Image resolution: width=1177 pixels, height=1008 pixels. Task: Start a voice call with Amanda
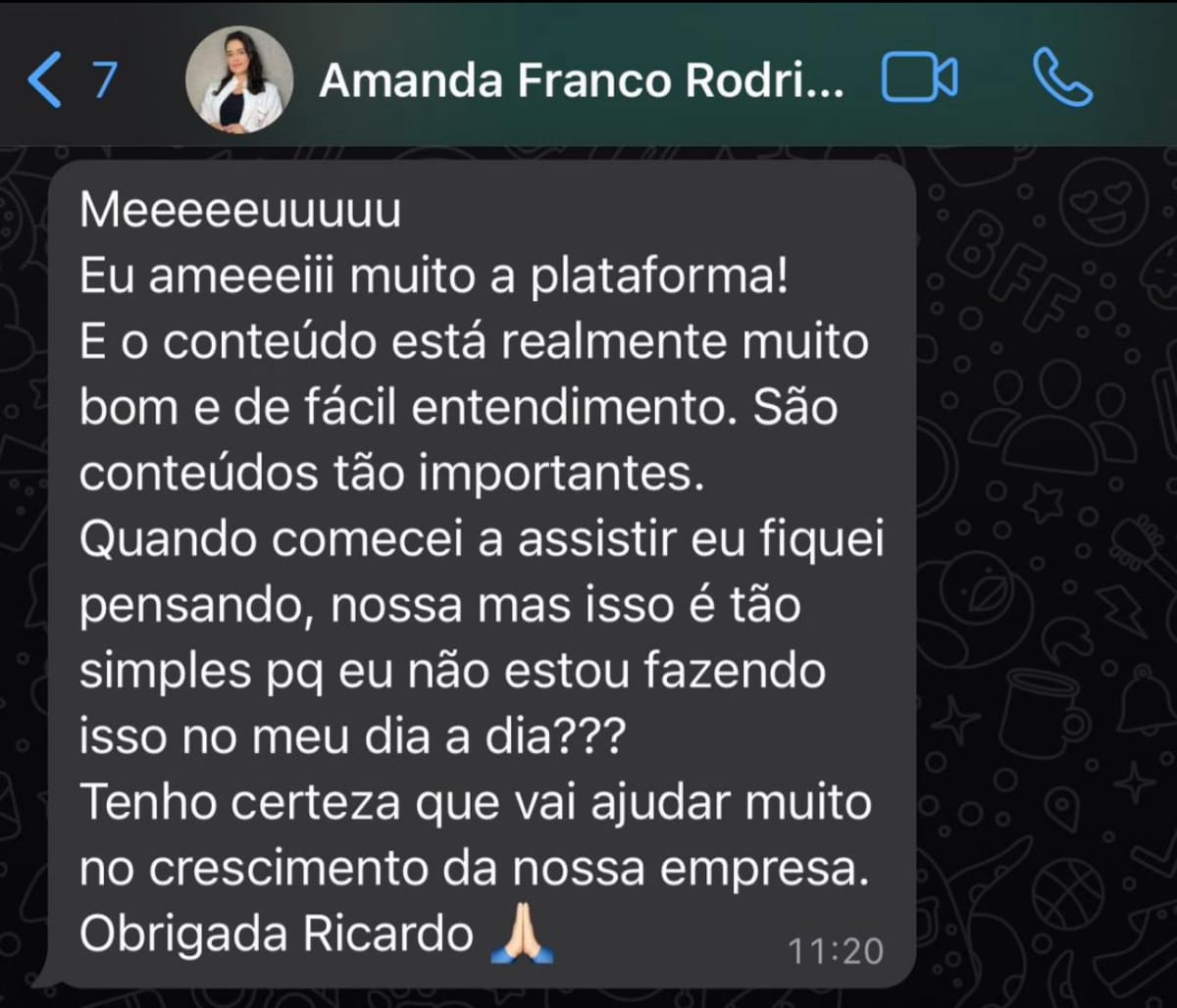pos(1062,78)
